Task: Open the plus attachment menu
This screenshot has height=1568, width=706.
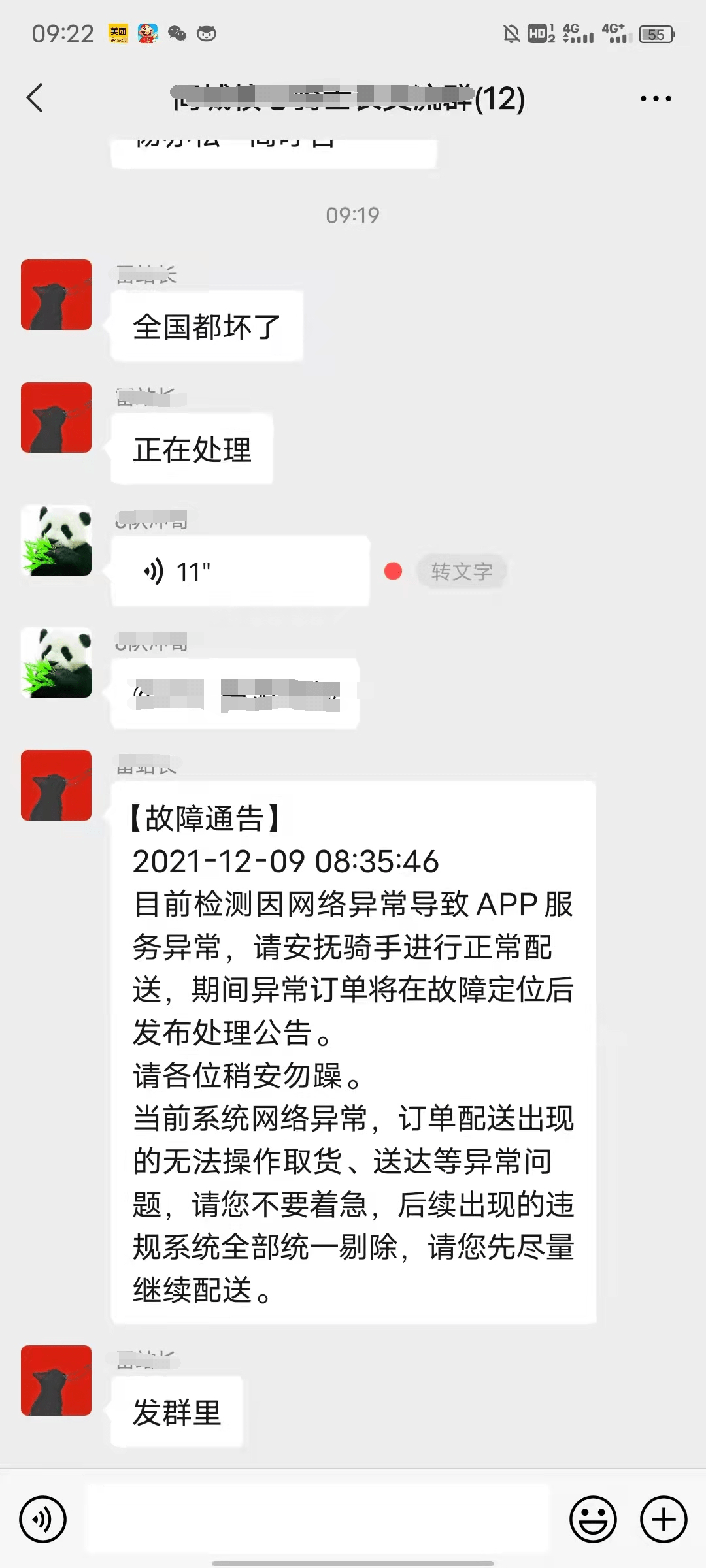Action: pyautogui.click(x=663, y=1519)
